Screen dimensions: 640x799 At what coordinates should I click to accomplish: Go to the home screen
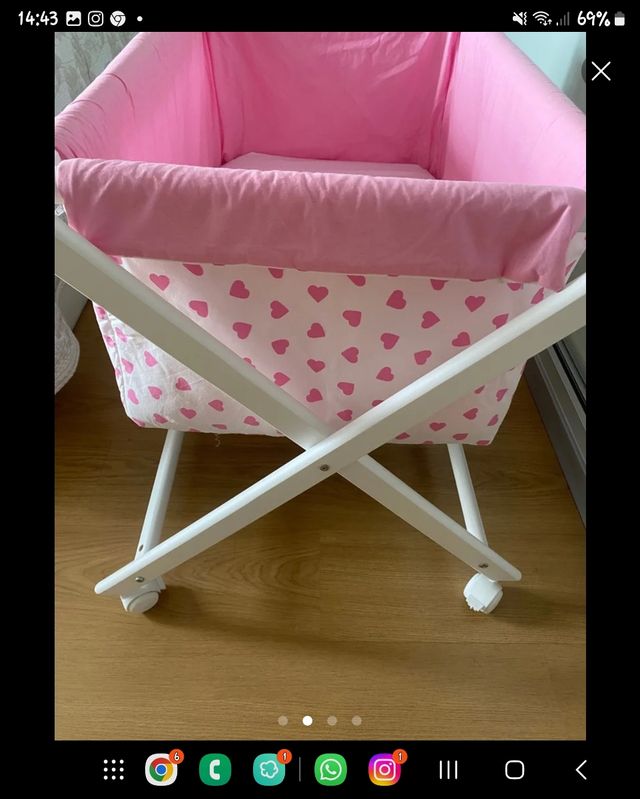coord(514,769)
